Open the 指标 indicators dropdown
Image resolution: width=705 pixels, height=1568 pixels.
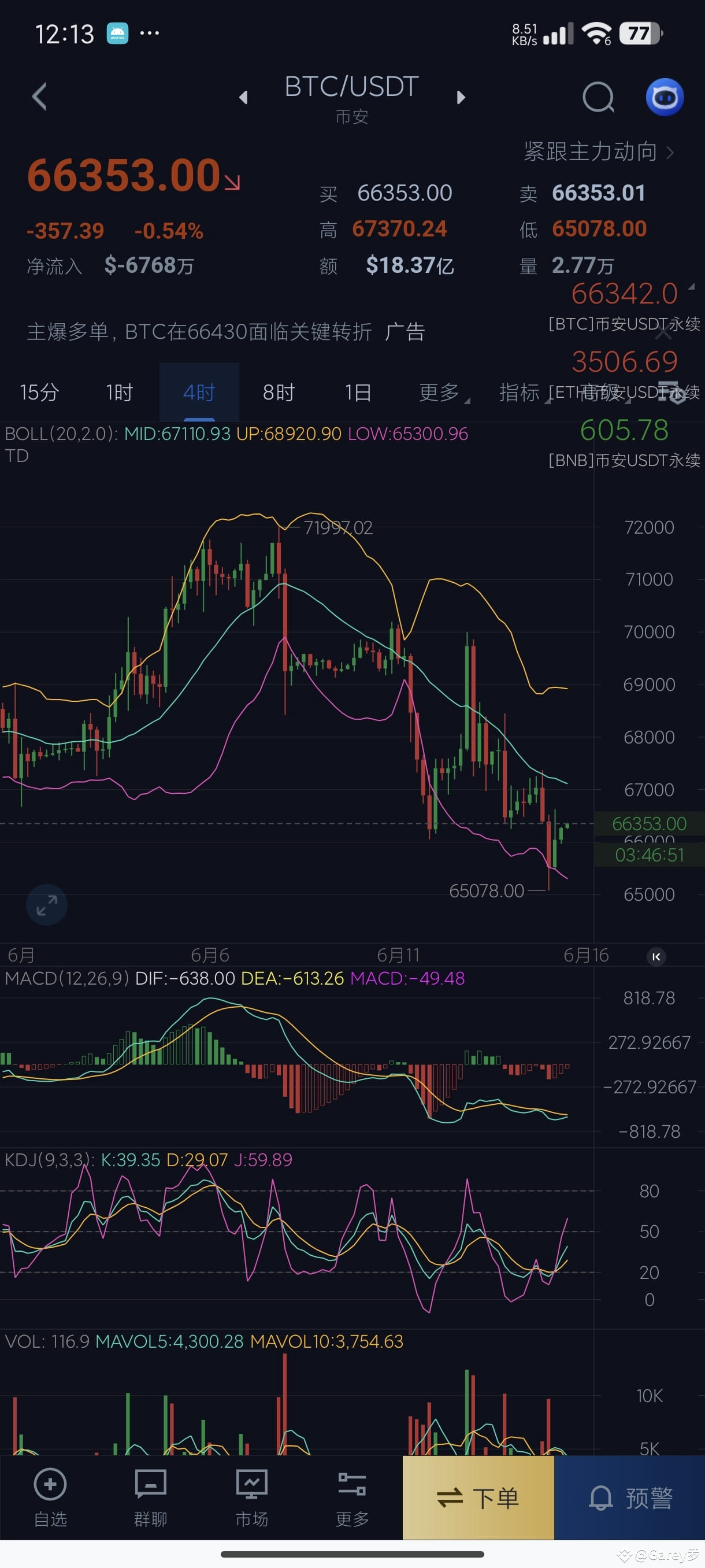tap(520, 393)
